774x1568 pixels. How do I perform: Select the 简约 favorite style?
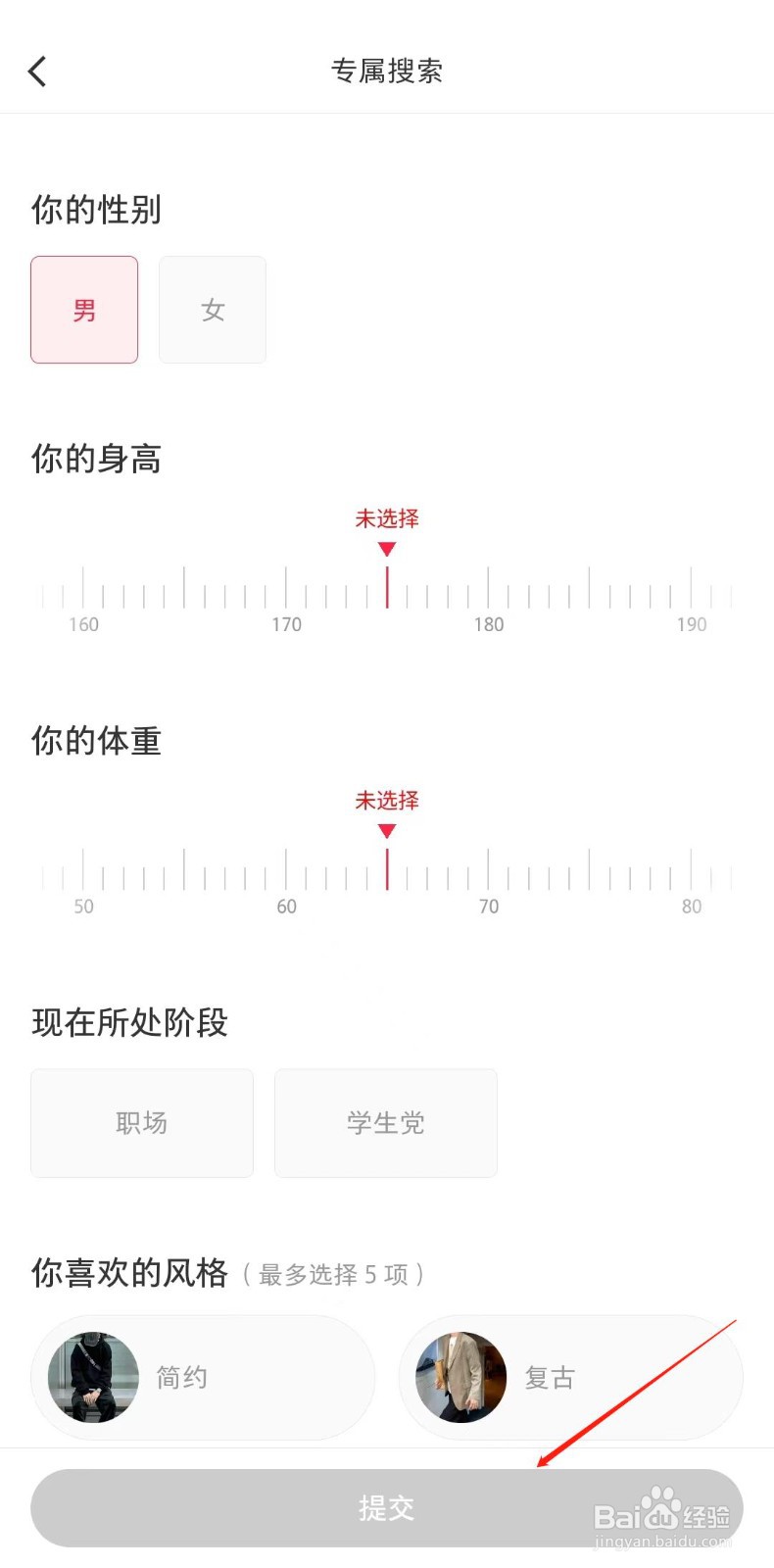[x=201, y=1377]
